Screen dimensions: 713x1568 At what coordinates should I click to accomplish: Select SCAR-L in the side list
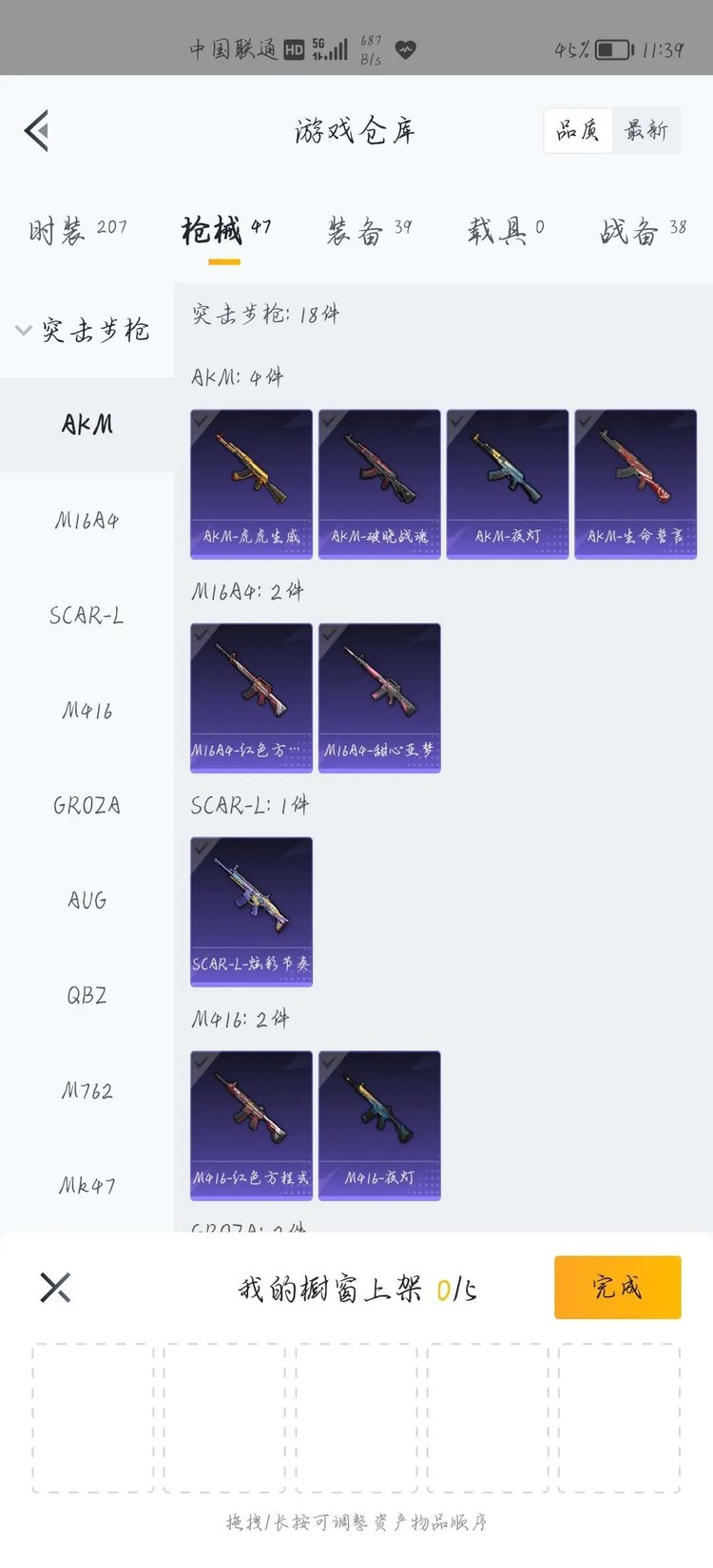[x=87, y=615]
